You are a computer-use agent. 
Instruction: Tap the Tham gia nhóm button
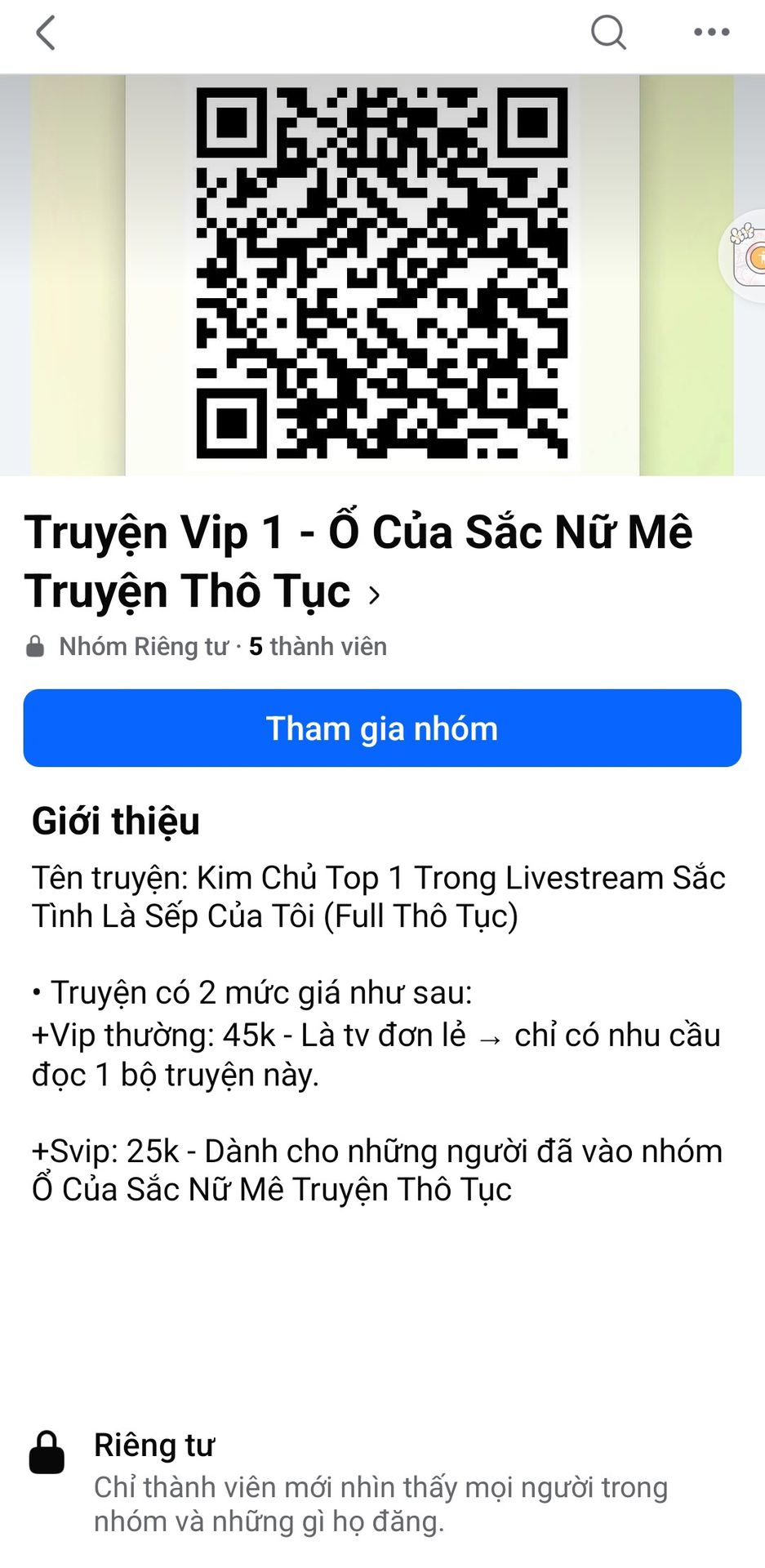(x=382, y=728)
